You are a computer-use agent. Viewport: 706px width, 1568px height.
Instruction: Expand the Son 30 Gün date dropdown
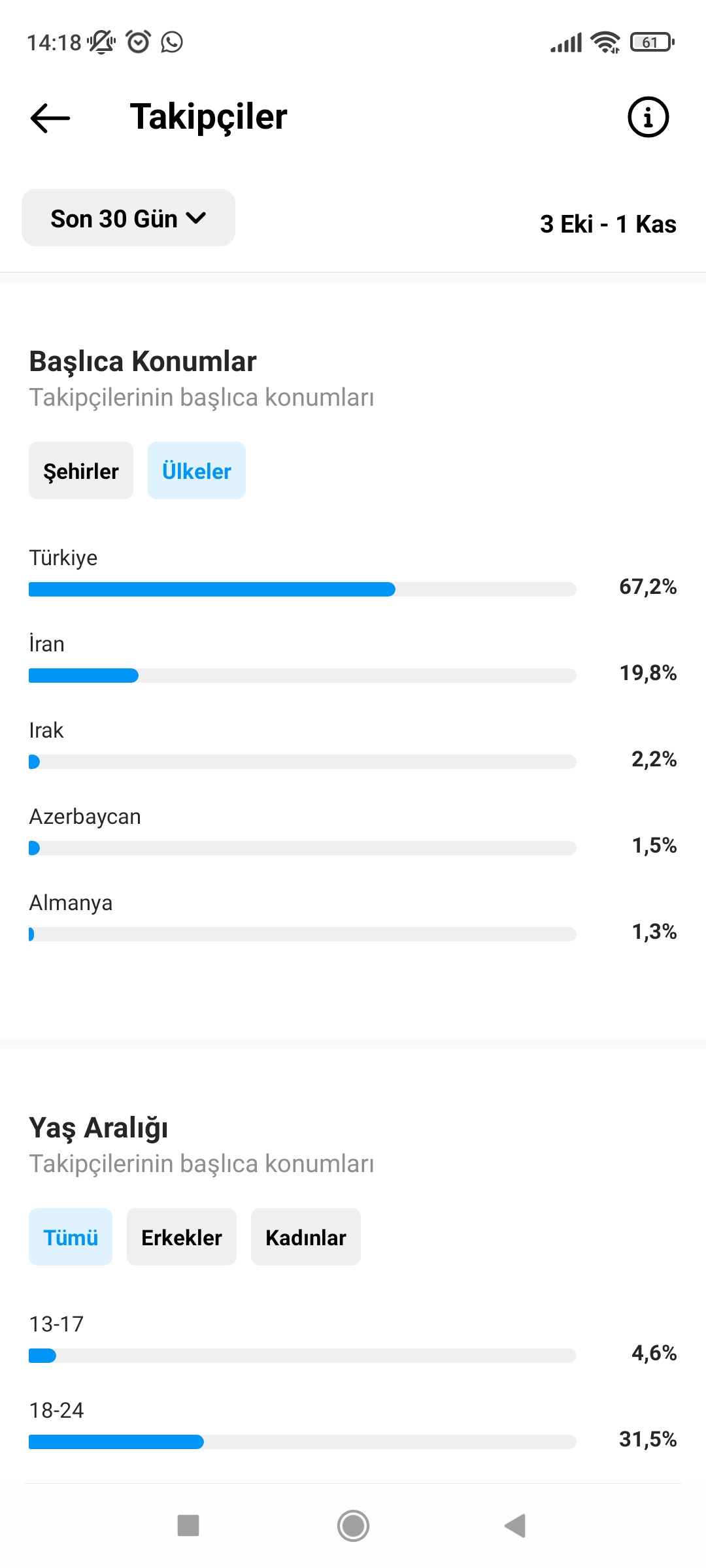[128, 218]
